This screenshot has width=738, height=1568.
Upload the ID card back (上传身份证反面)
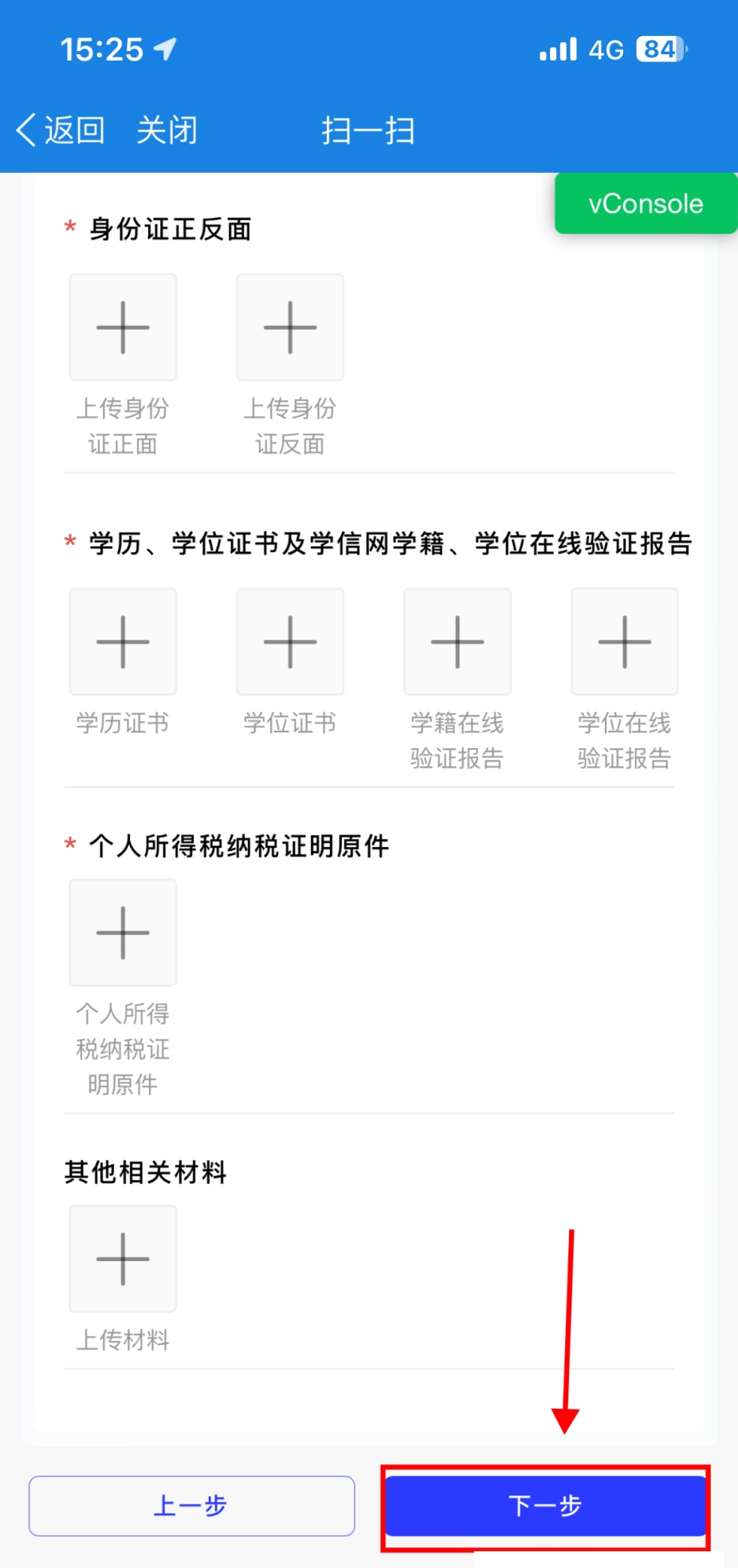point(290,327)
